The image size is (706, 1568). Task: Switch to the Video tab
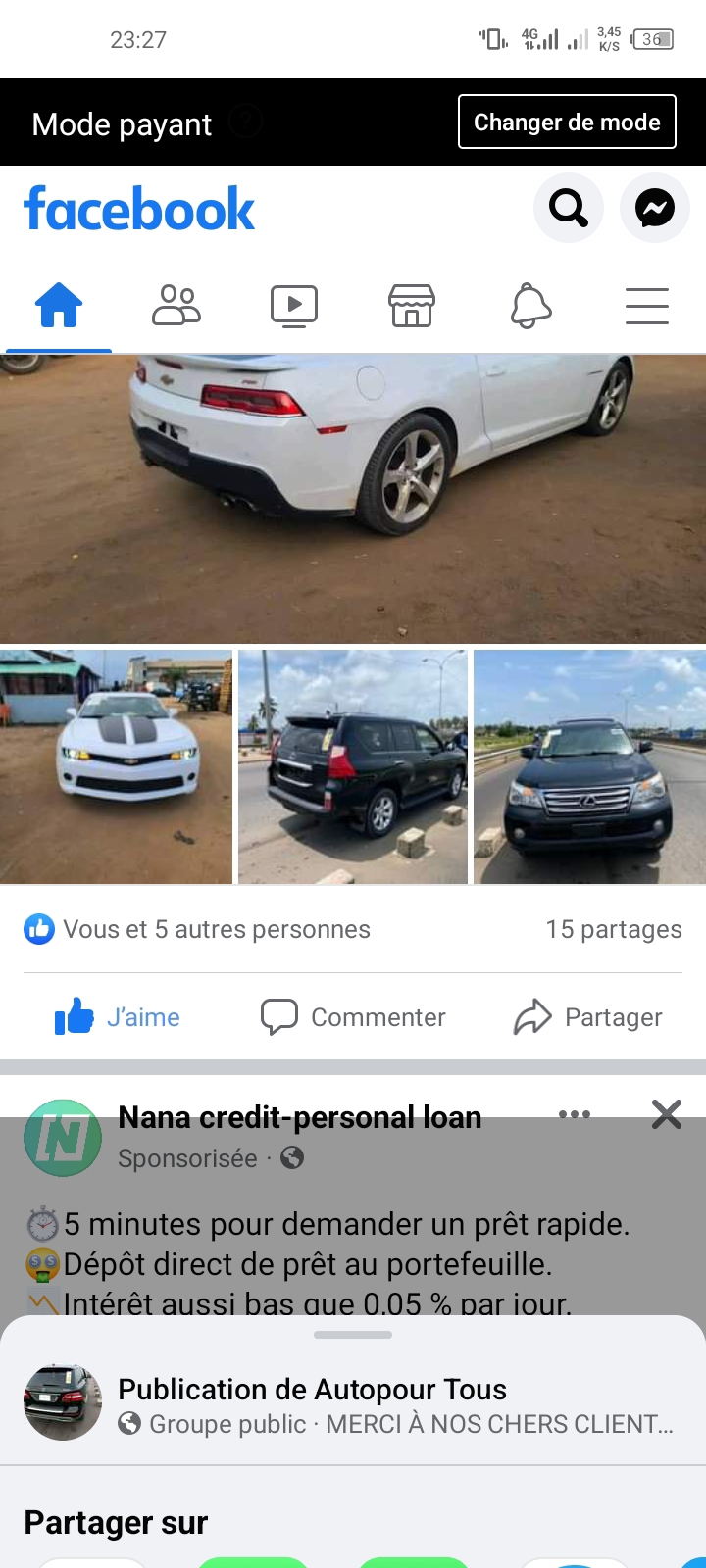[294, 306]
